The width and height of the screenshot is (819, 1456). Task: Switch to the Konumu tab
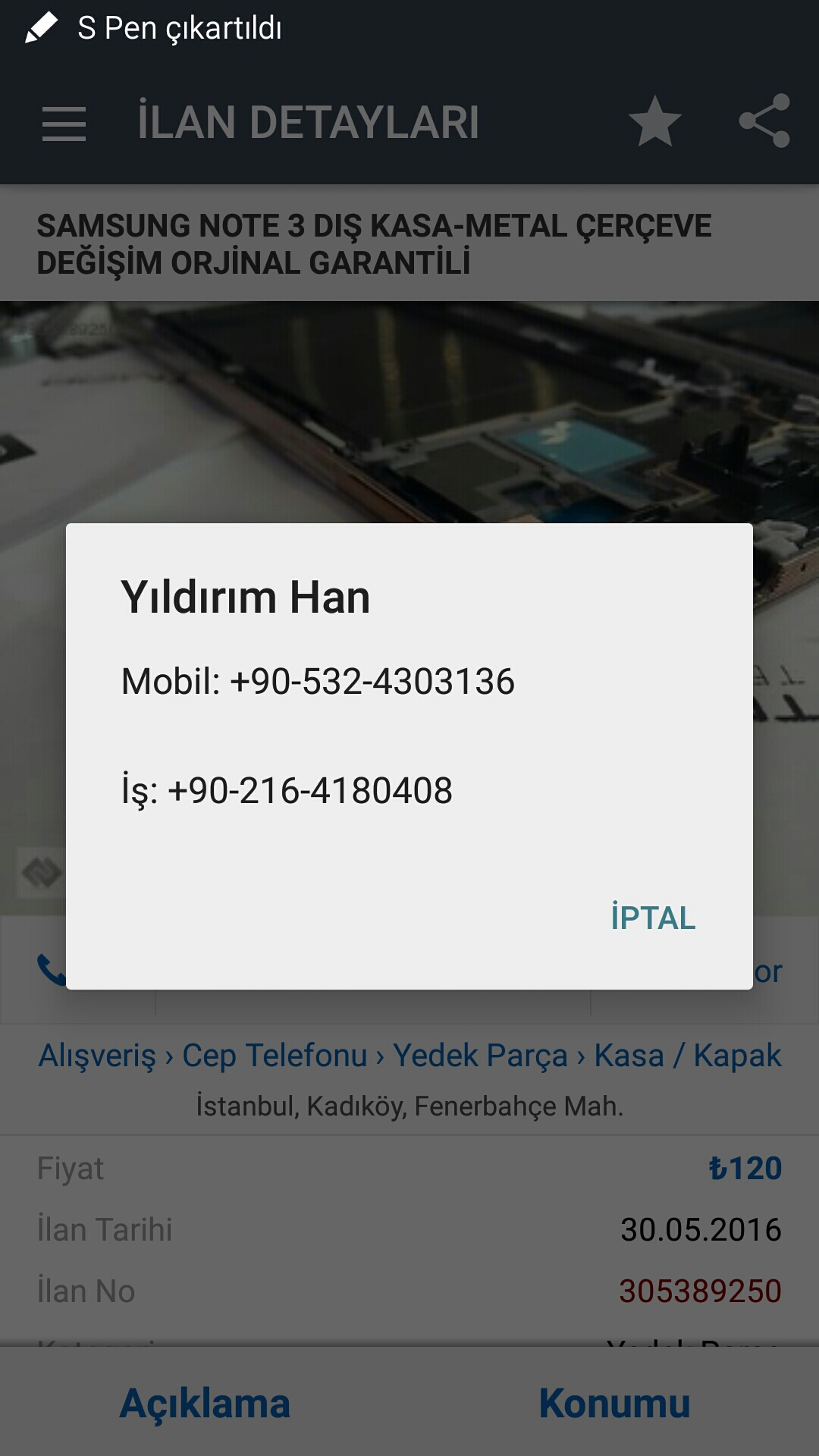click(614, 1403)
